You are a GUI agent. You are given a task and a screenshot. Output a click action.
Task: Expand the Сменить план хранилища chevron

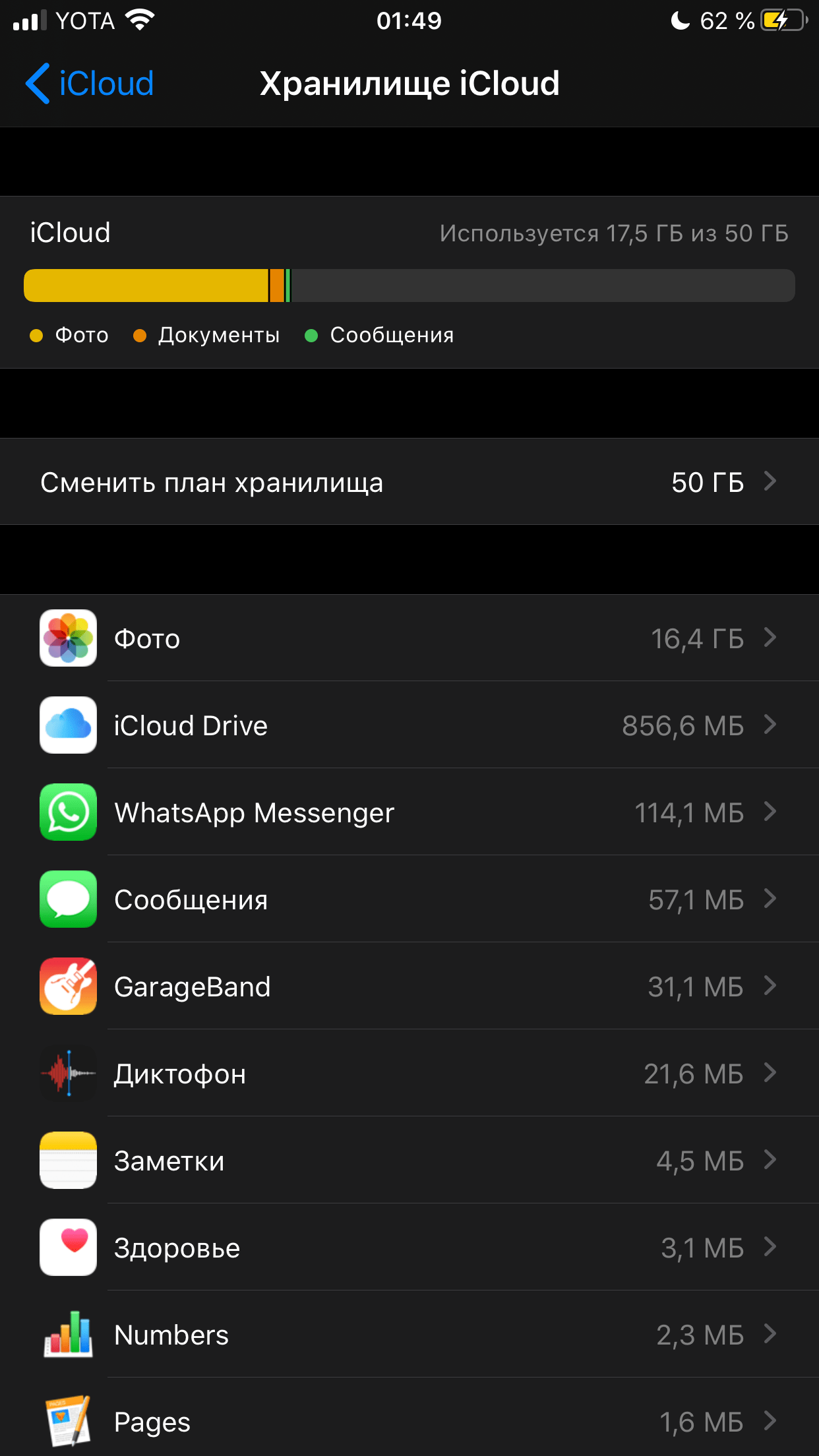(770, 482)
